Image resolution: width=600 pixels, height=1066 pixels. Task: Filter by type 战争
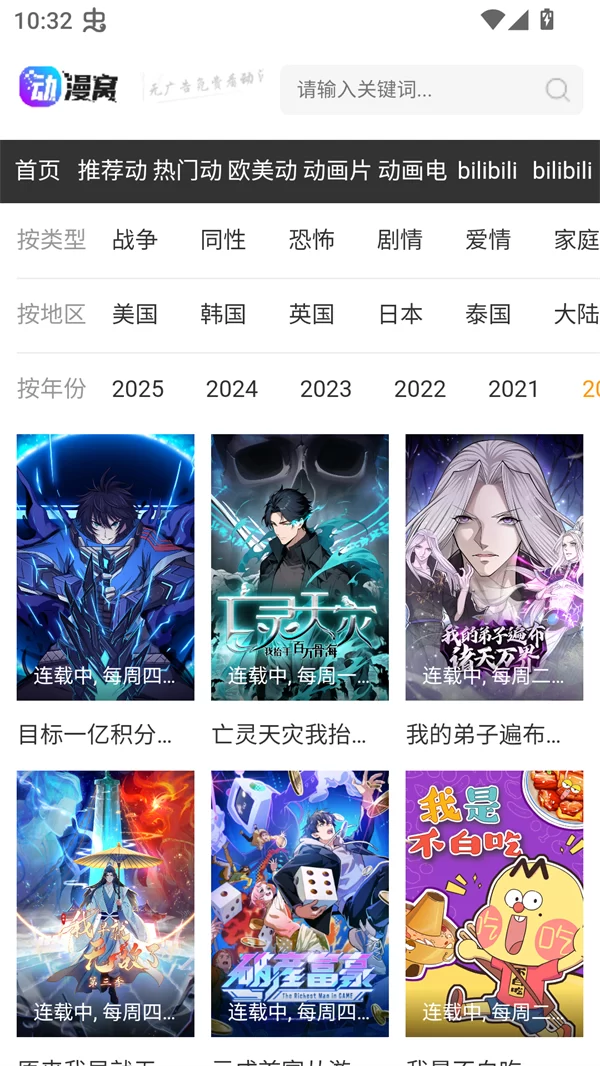coord(135,240)
